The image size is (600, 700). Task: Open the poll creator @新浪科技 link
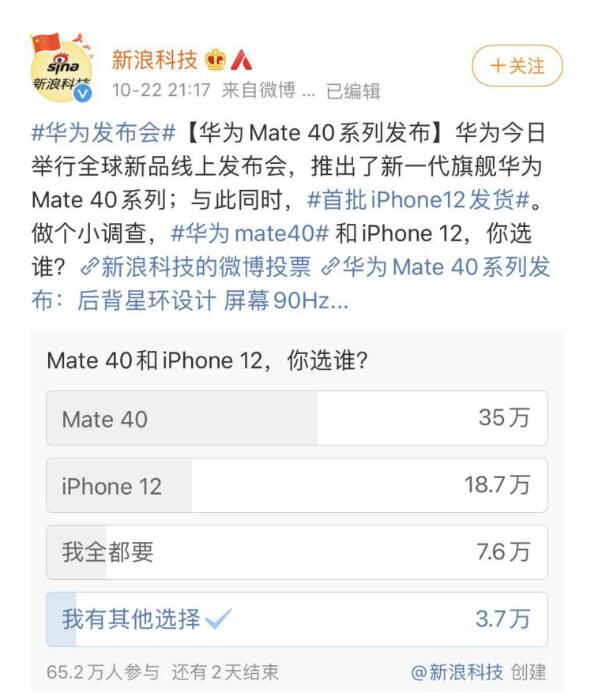point(457,671)
